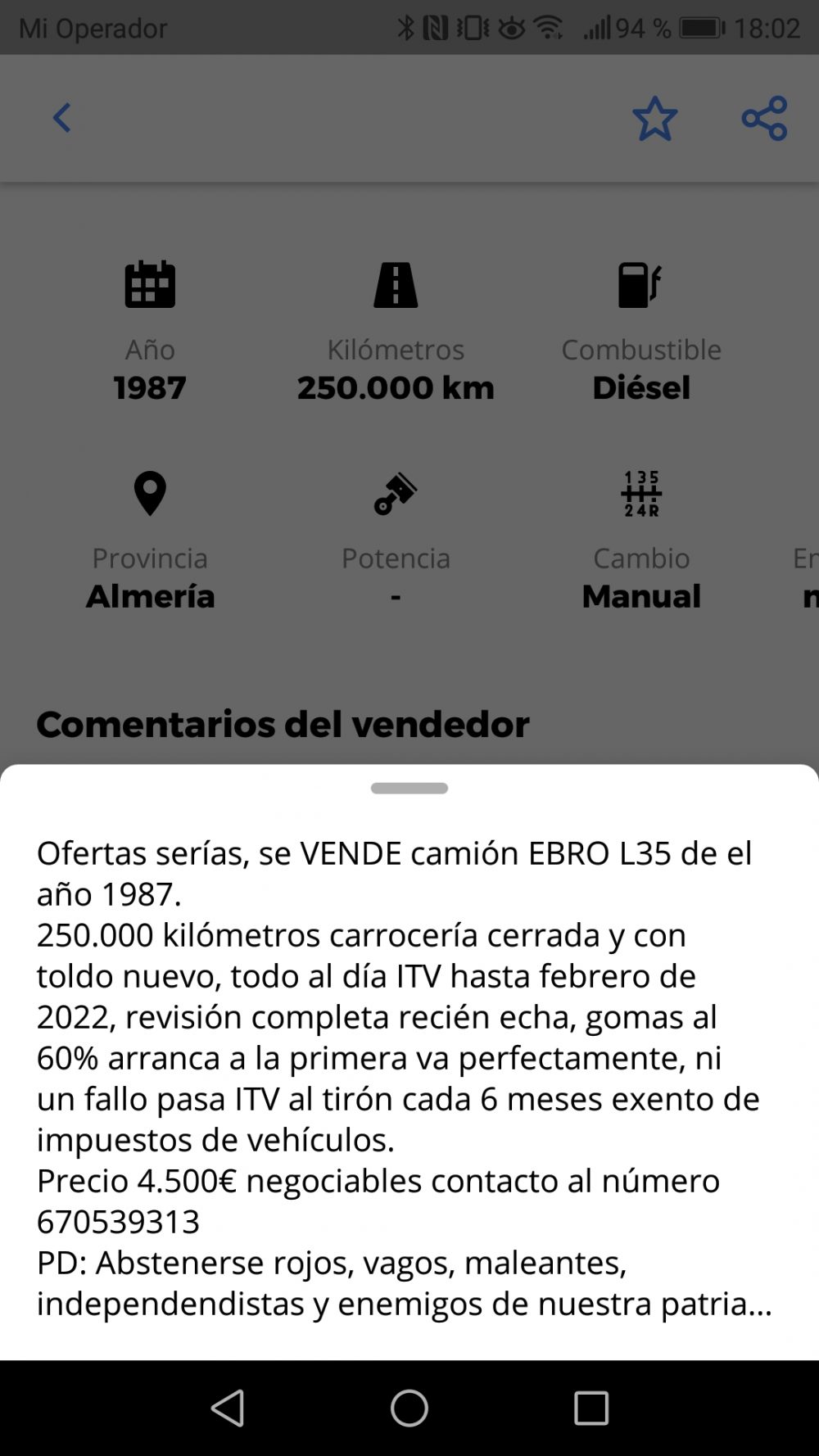Tap the back arrow to return
This screenshot has width=819, height=1456.
pyautogui.click(x=63, y=117)
